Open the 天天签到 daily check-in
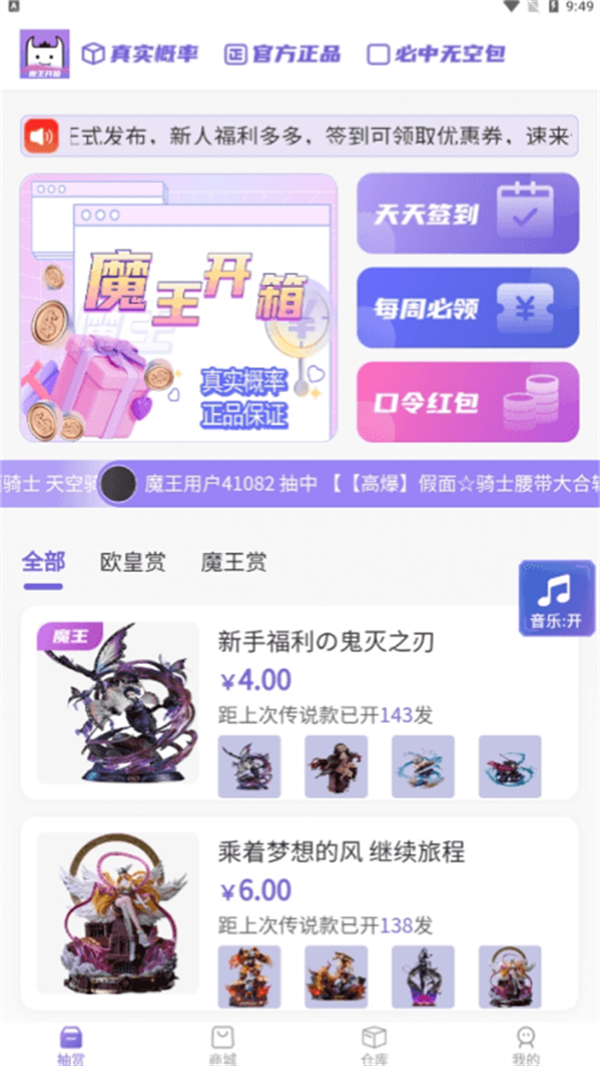Image resolution: width=600 pixels, height=1066 pixels. coord(467,213)
